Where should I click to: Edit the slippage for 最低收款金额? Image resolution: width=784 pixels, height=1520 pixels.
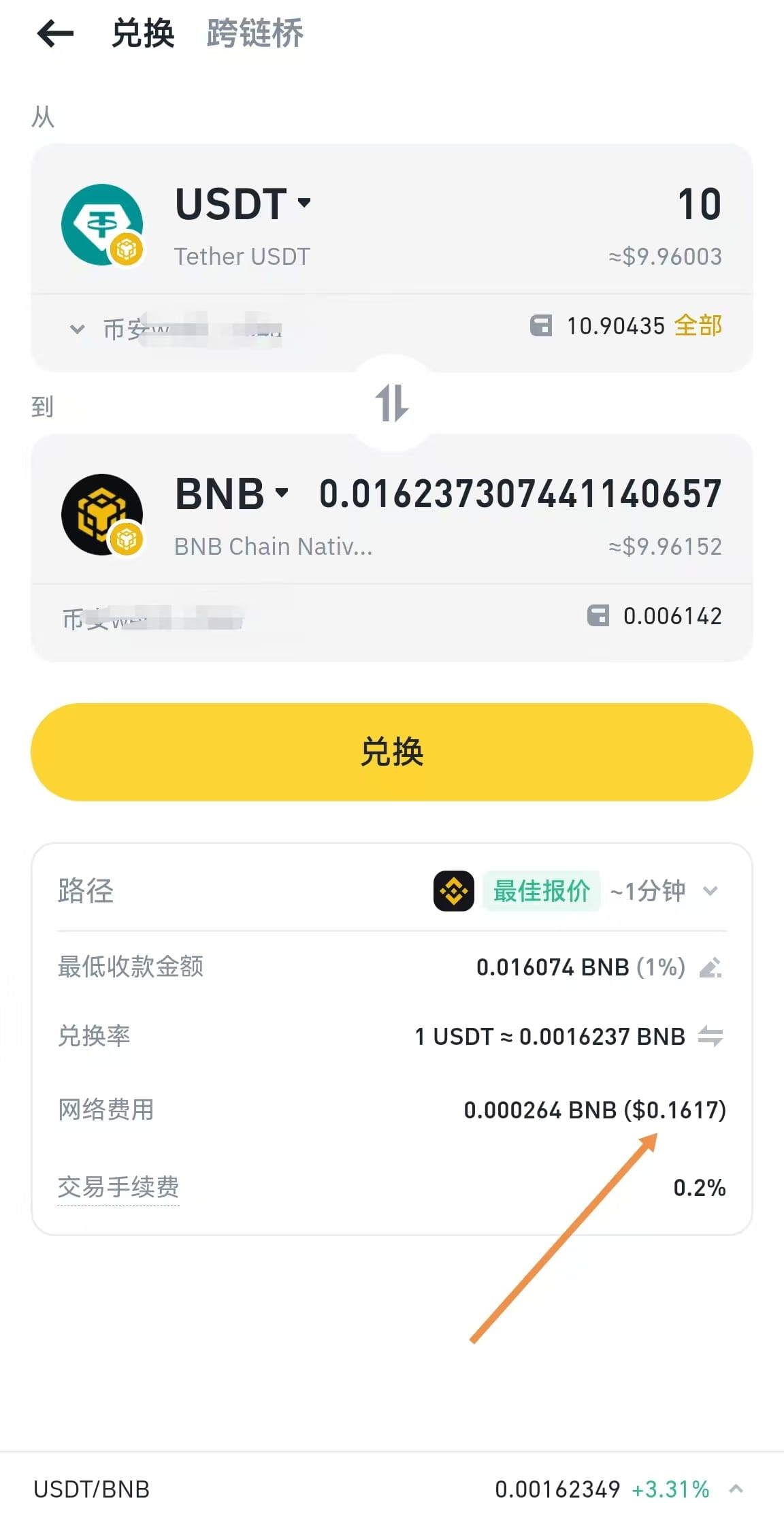(710, 967)
